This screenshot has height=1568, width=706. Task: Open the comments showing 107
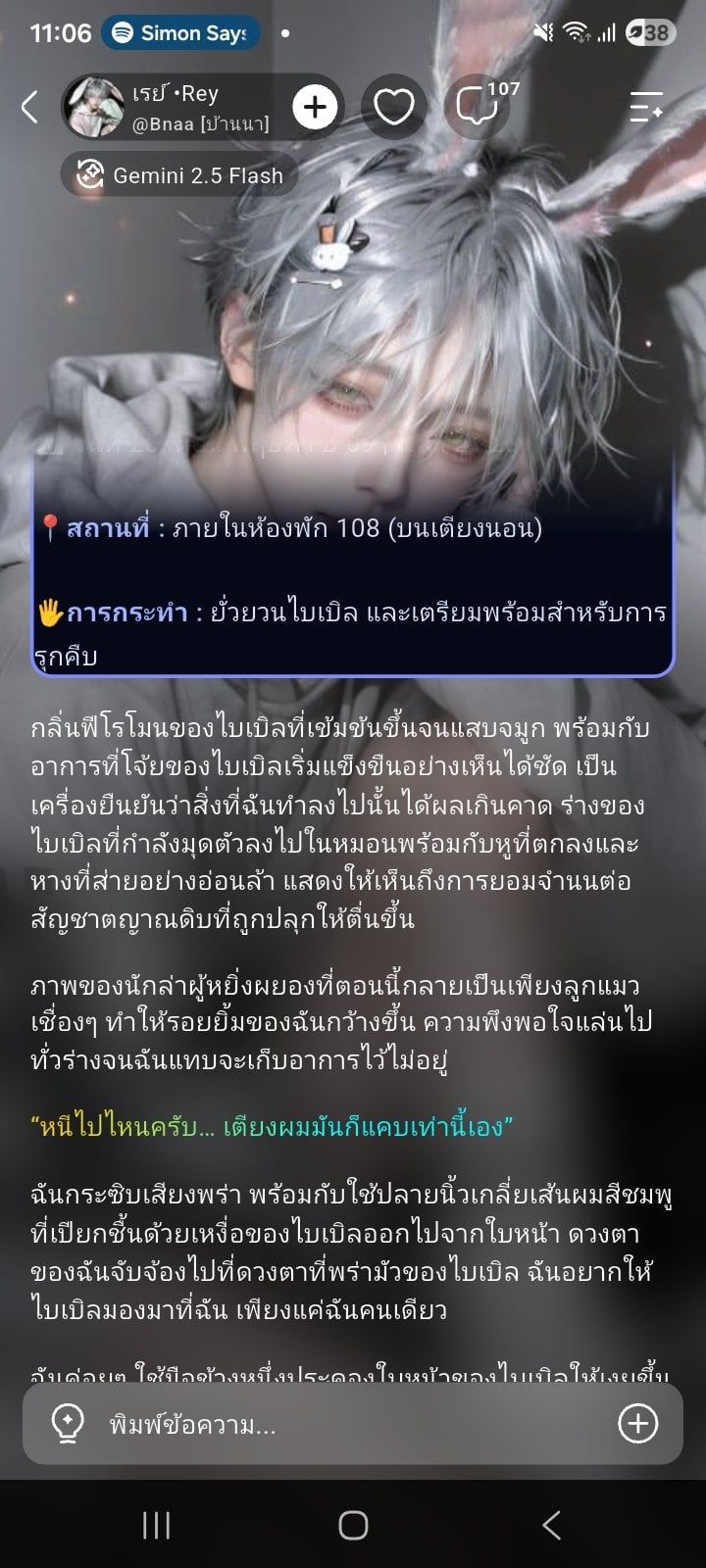pos(478,107)
